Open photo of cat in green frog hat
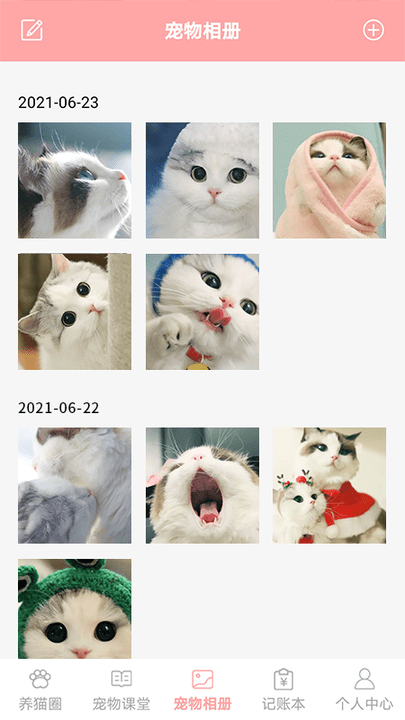The width and height of the screenshot is (405, 720). click(x=74, y=609)
